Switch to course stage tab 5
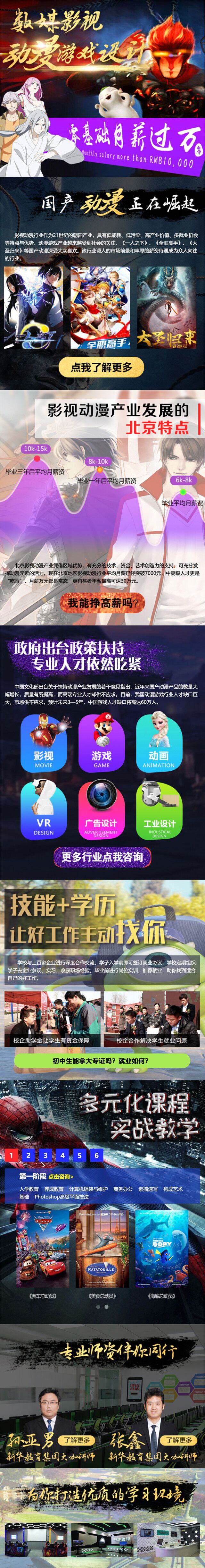 [x=79, y=1155]
